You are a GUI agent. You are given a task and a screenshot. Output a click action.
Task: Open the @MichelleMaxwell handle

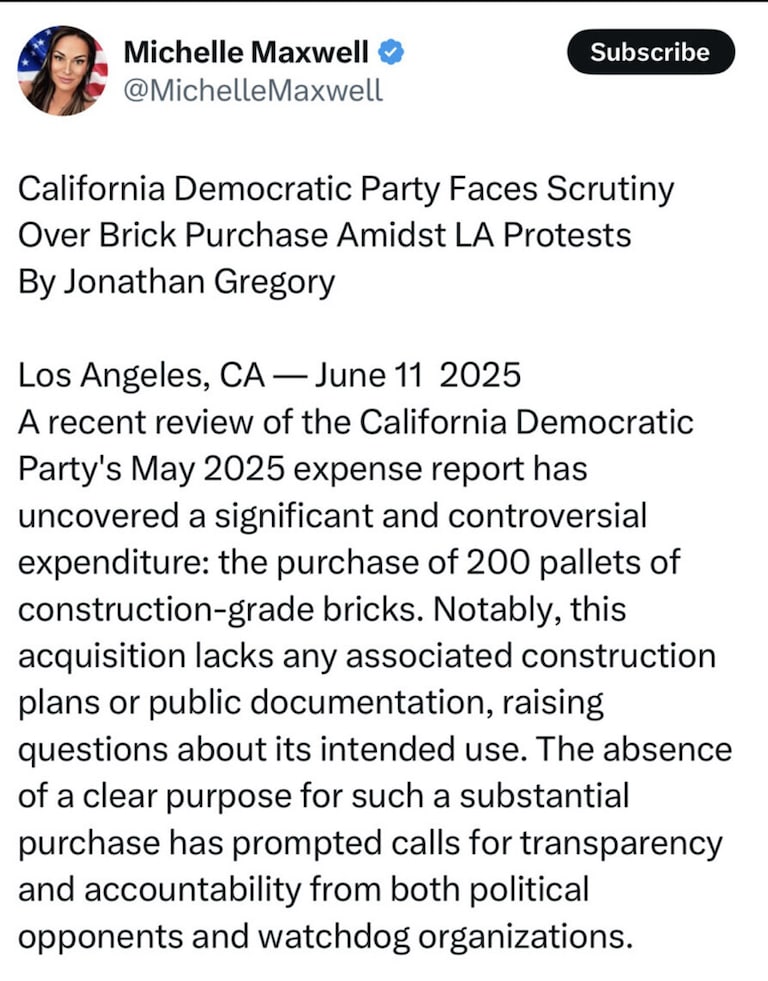coord(253,90)
